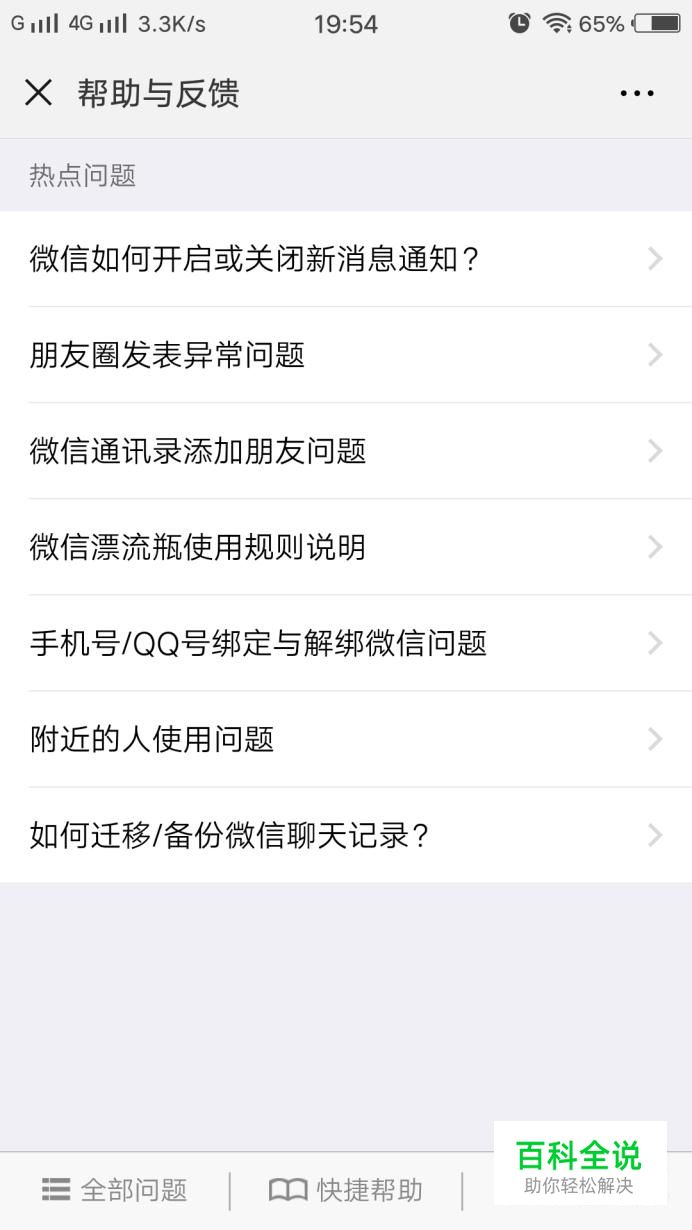Close the 帮助与反馈 page
This screenshot has width=692, height=1230.
38,93
